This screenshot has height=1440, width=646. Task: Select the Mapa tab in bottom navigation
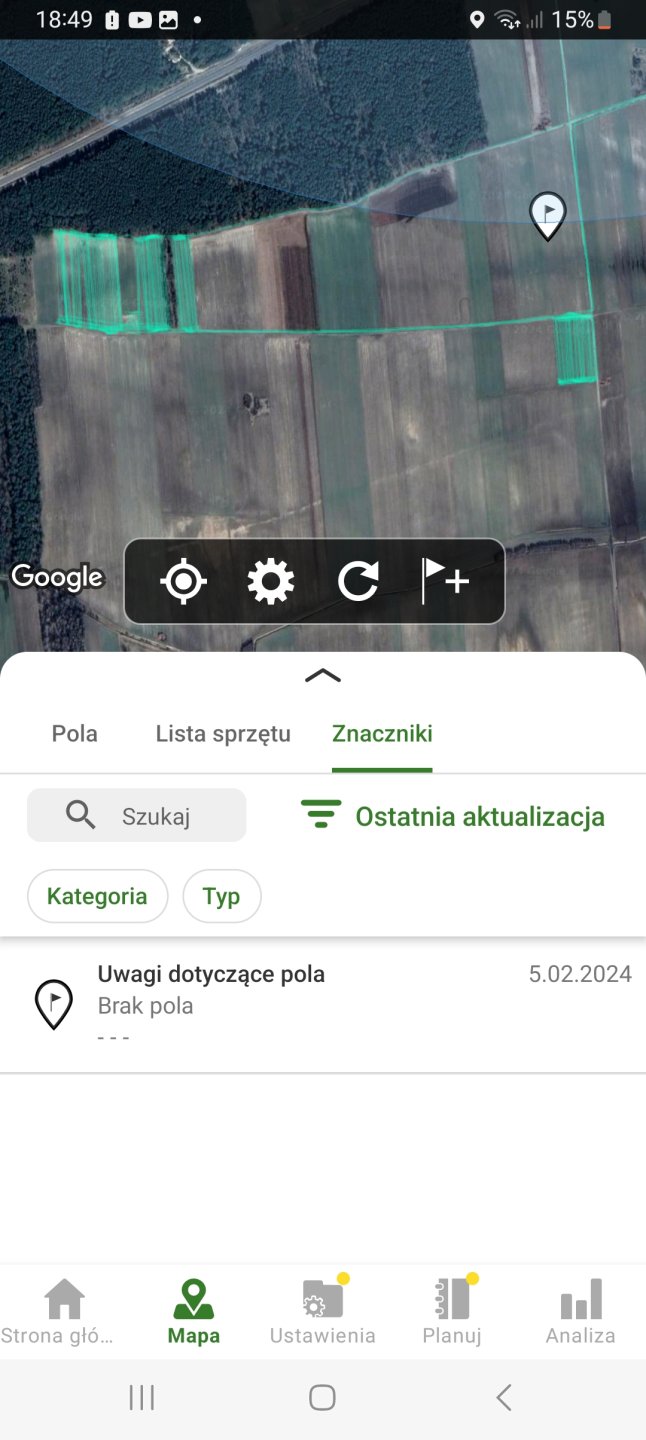tap(193, 1312)
